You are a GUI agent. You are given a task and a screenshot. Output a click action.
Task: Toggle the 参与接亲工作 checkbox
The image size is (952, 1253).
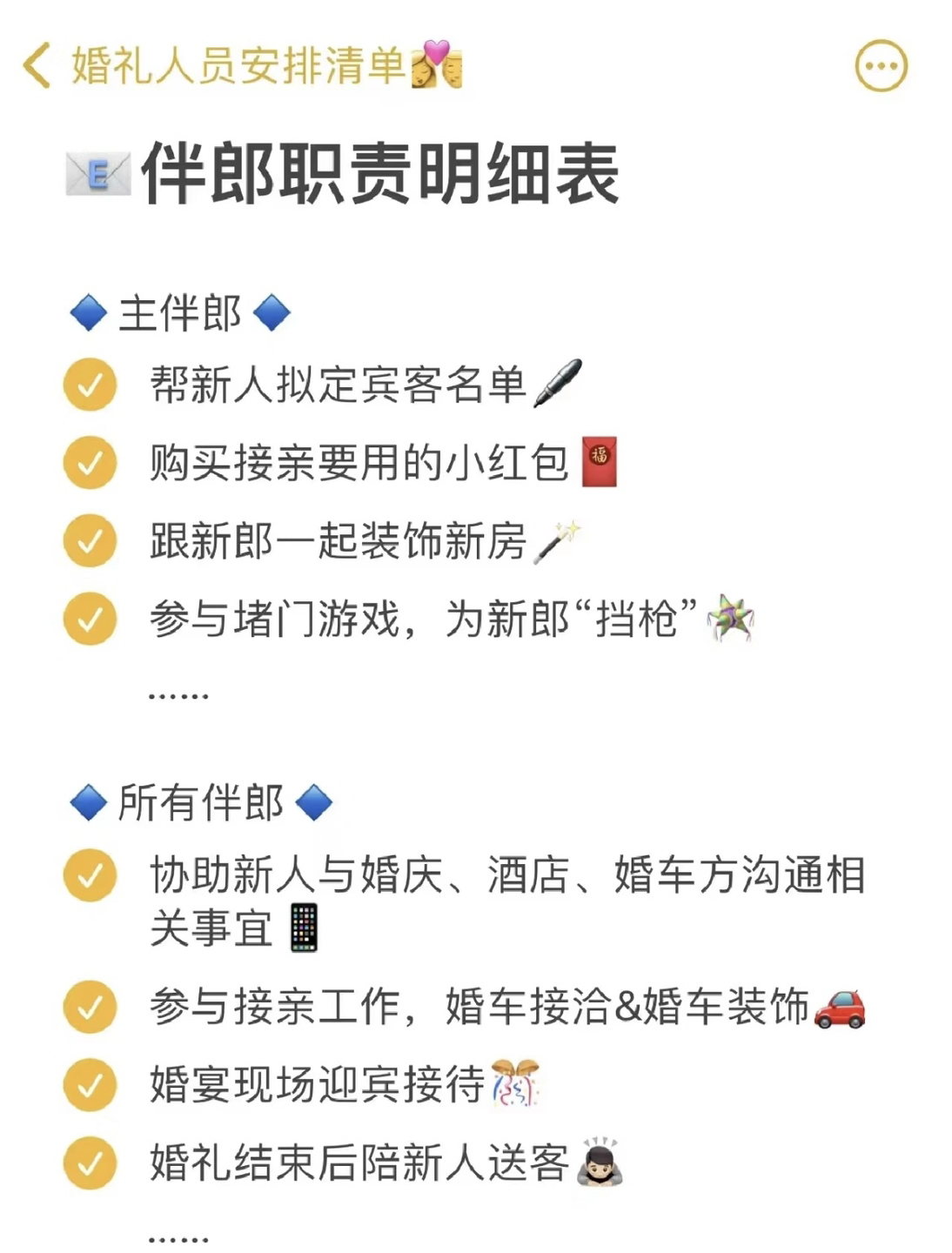pos(91,1007)
